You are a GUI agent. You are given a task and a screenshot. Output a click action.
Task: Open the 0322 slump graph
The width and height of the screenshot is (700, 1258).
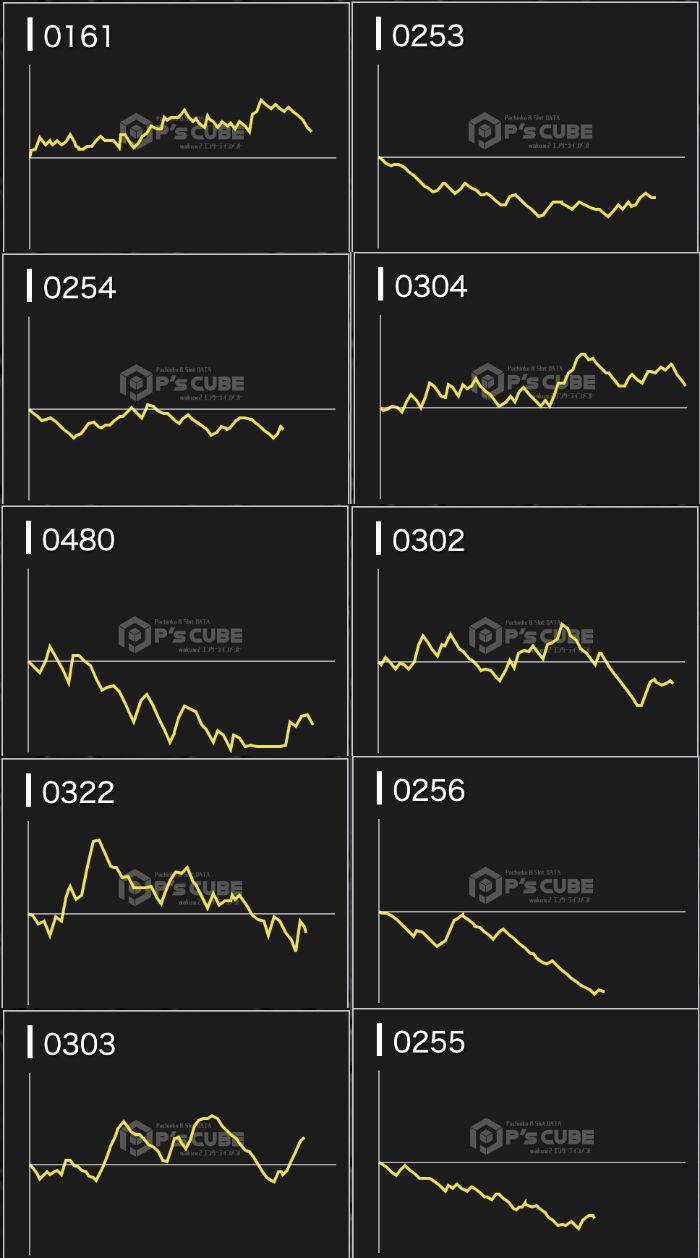(175, 883)
